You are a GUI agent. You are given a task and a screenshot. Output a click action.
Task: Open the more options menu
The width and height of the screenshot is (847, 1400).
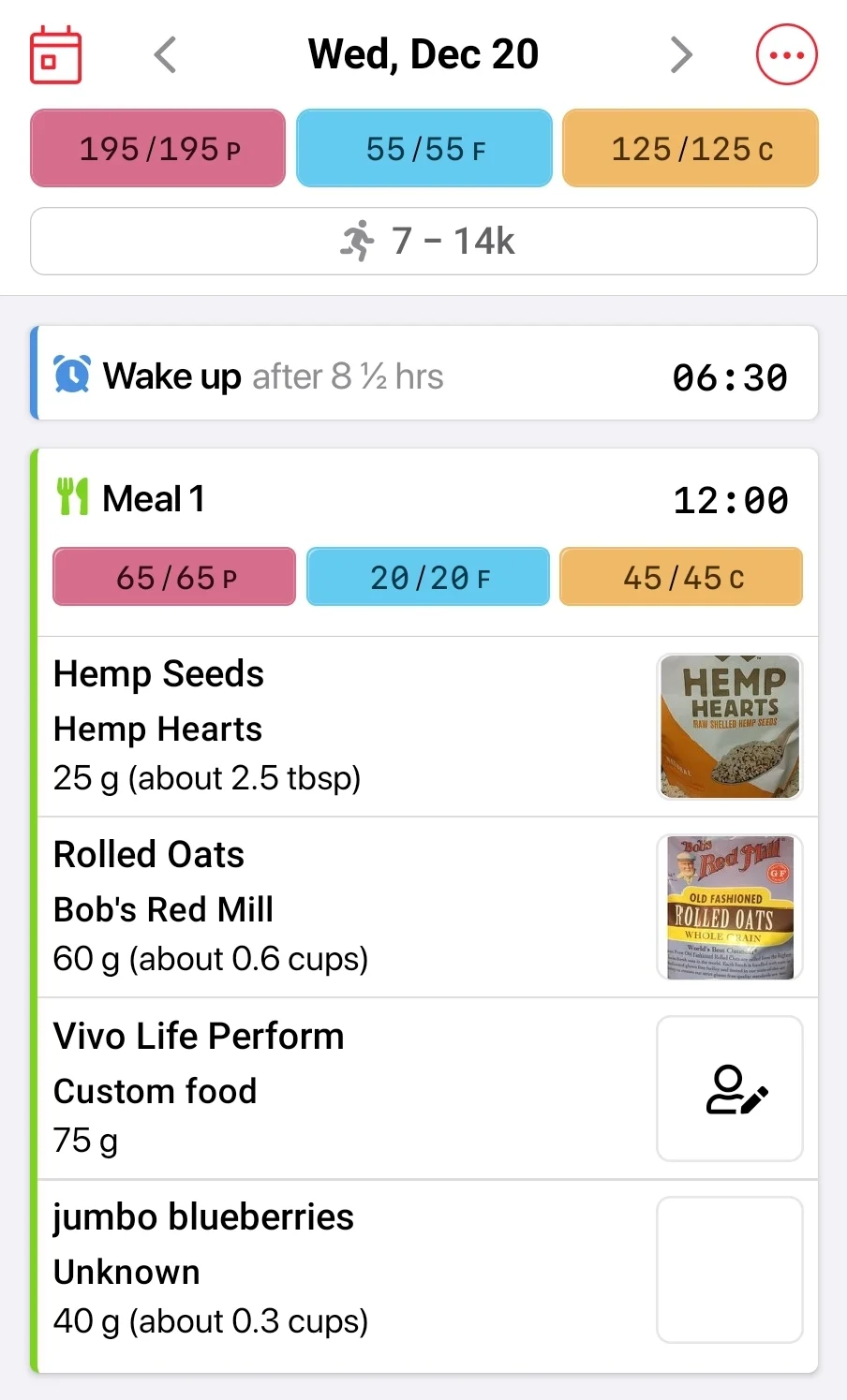click(786, 55)
